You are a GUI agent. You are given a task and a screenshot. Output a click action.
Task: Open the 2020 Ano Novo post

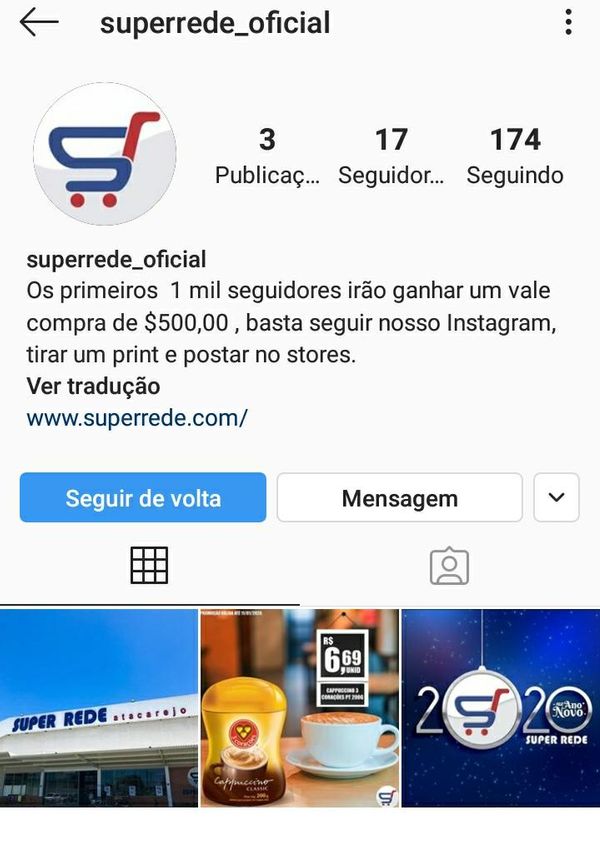pyautogui.click(x=501, y=708)
